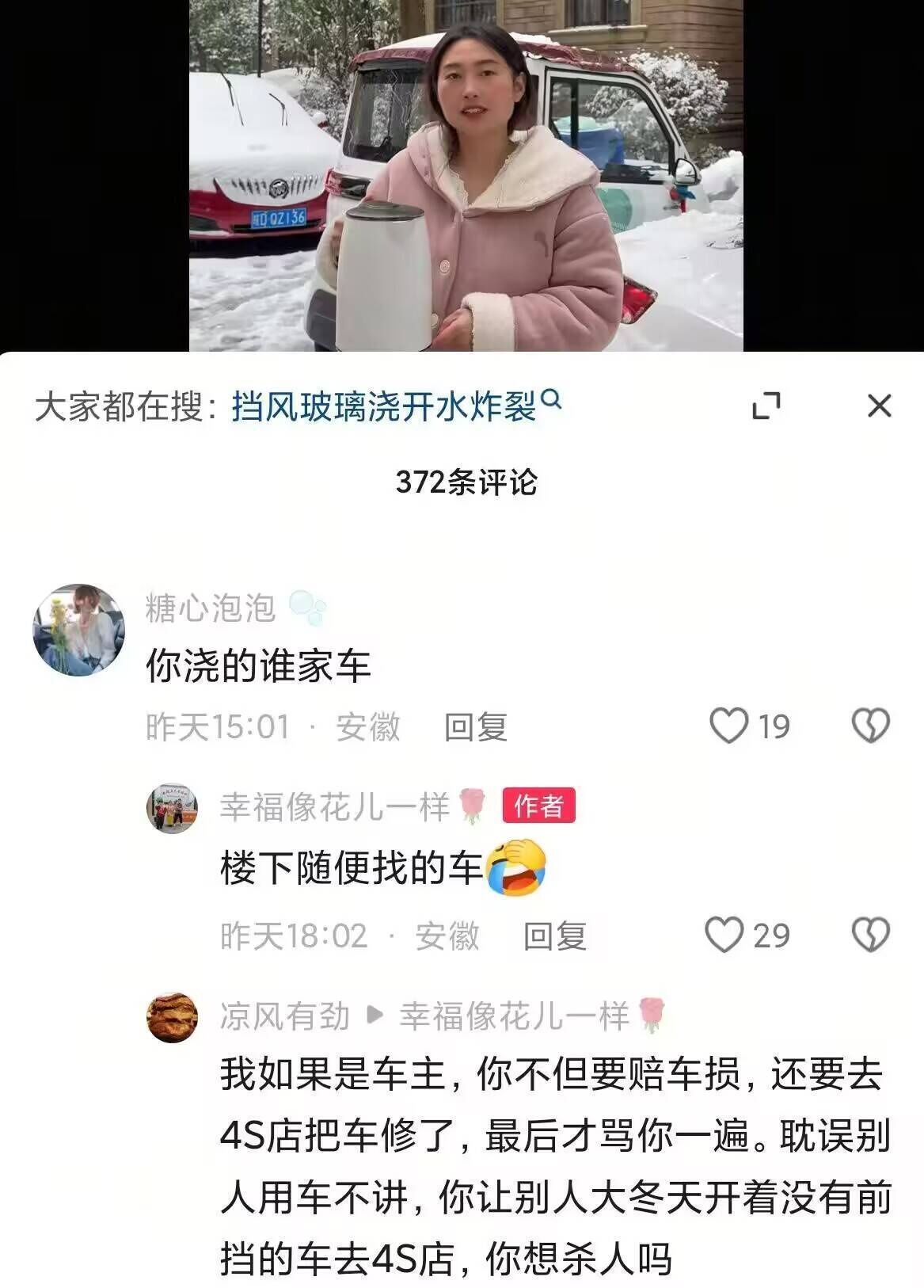Expand the comments panel to full screen

766,406
